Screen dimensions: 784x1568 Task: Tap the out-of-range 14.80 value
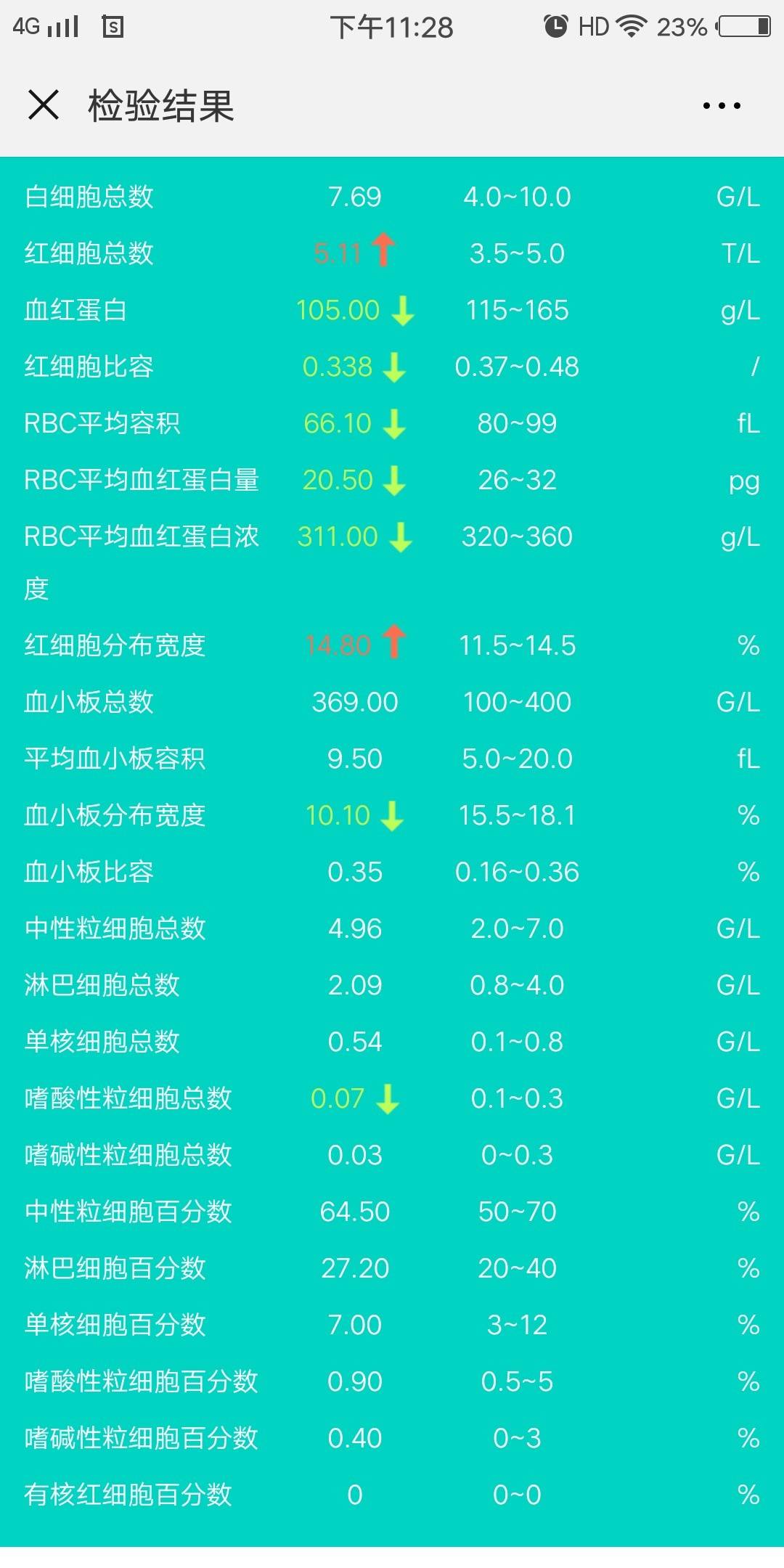click(338, 644)
